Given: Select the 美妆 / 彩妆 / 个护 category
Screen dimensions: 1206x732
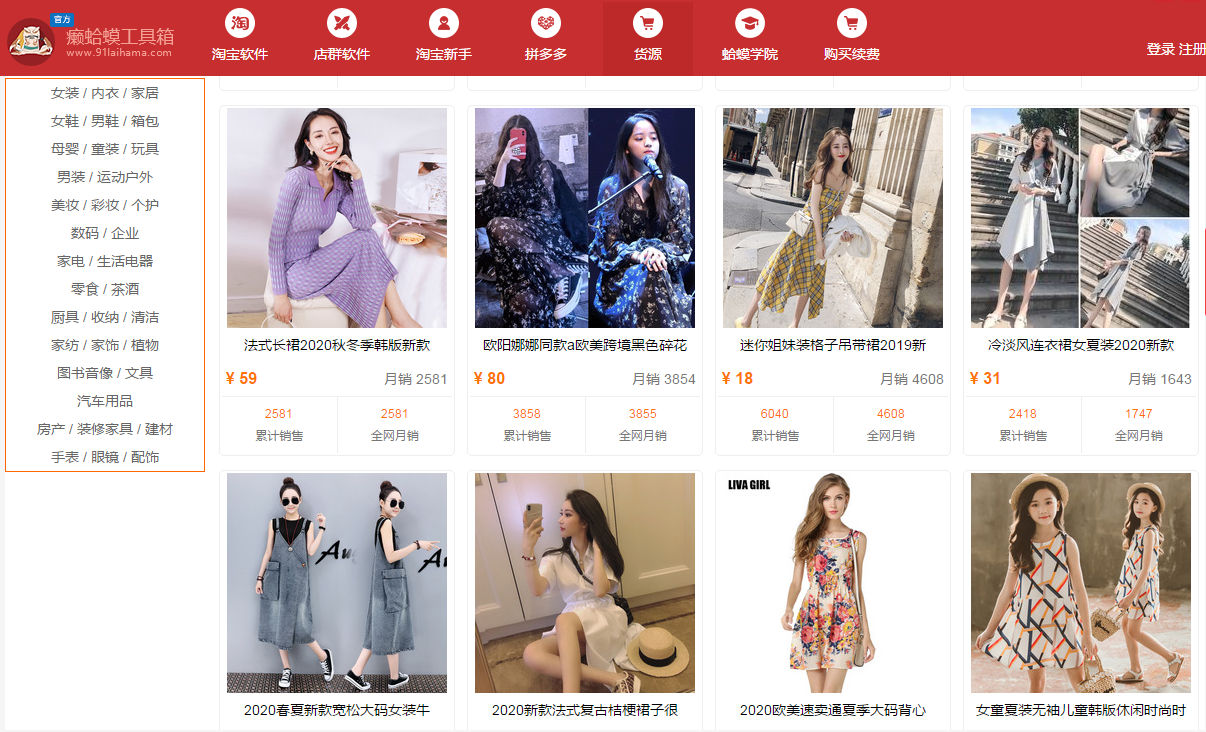Looking at the screenshot, I should point(105,205).
